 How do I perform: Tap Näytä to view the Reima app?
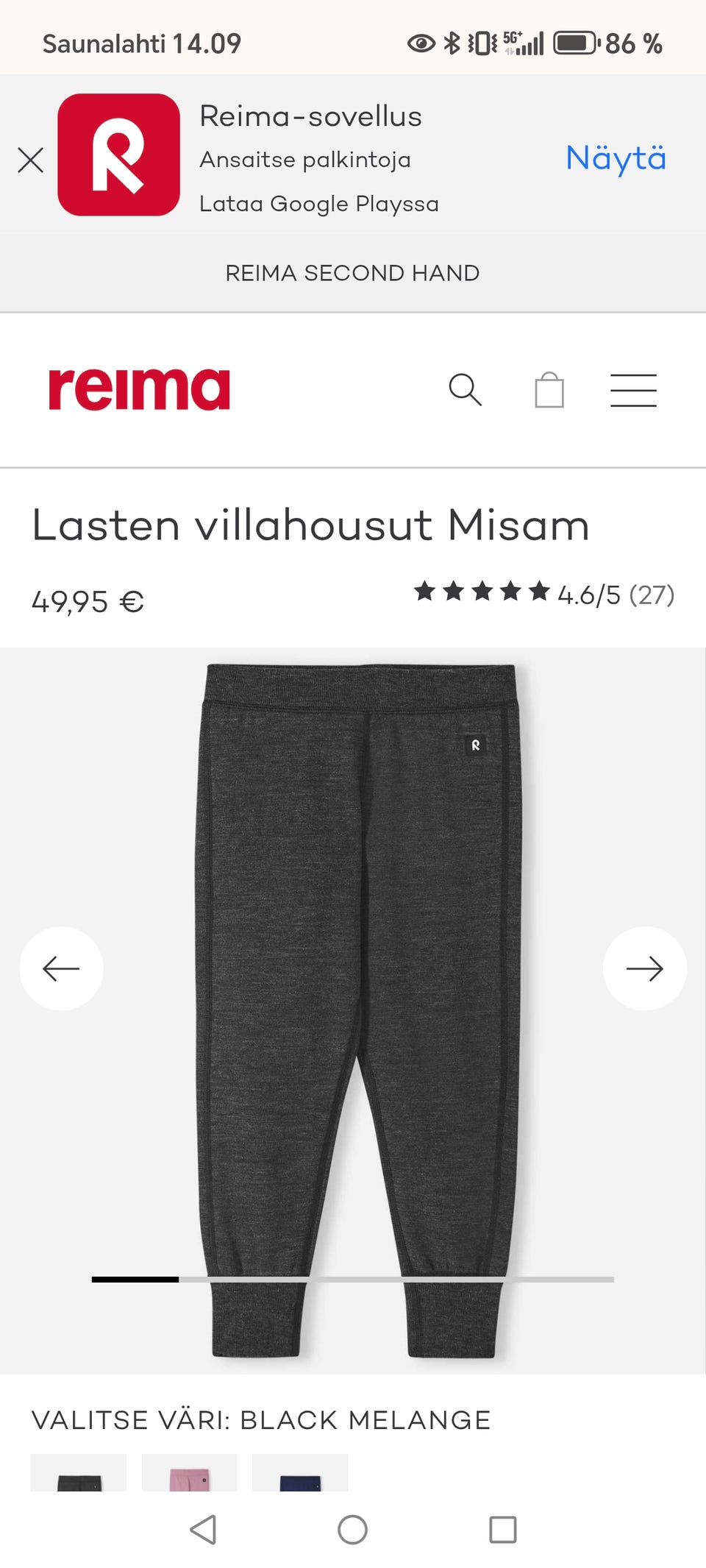click(x=616, y=158)
